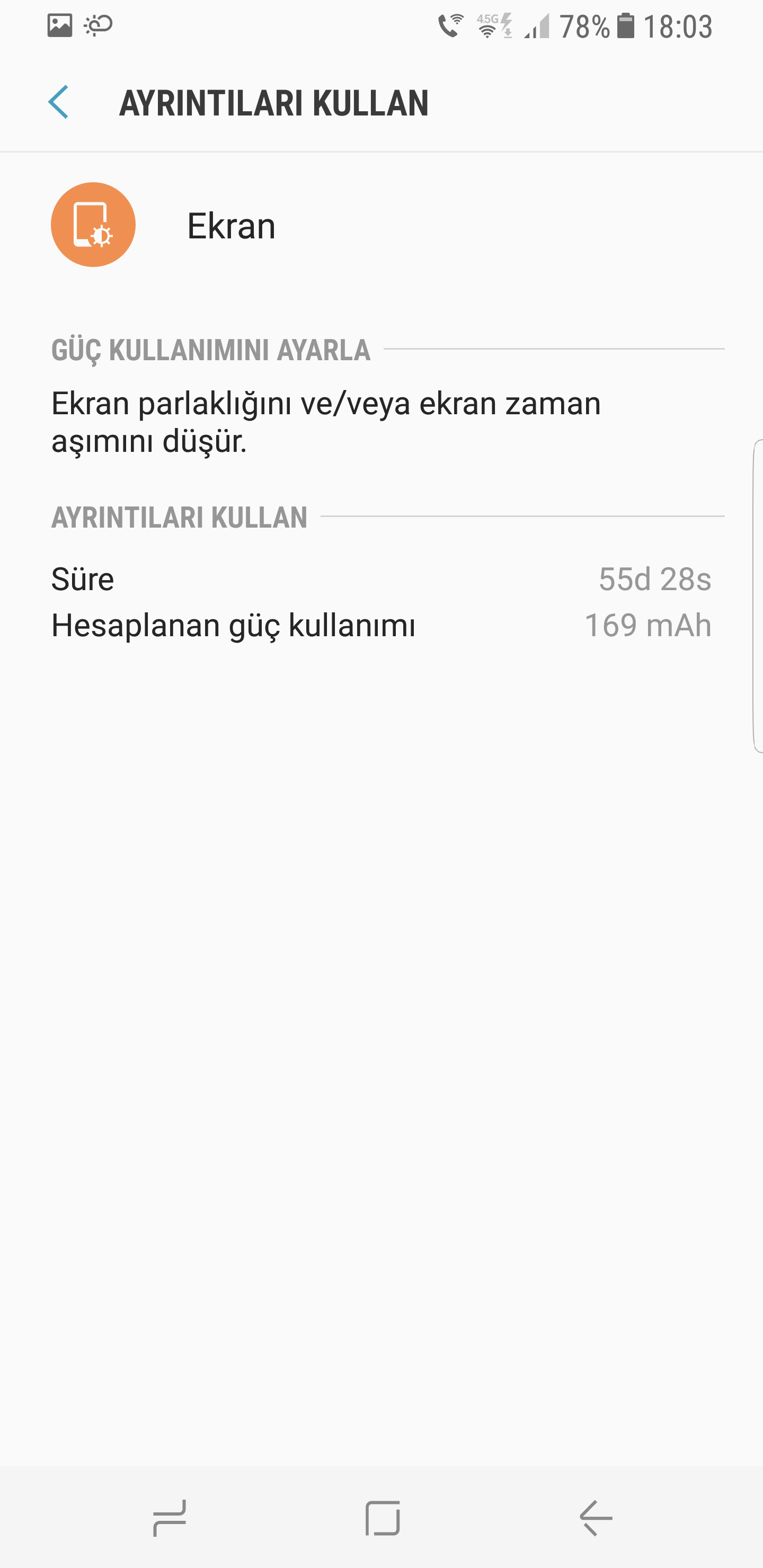The height and width of the screenshot is (1568, 763).
Task: Tap the home button in navigation bar
Action: pos(383,1518)
